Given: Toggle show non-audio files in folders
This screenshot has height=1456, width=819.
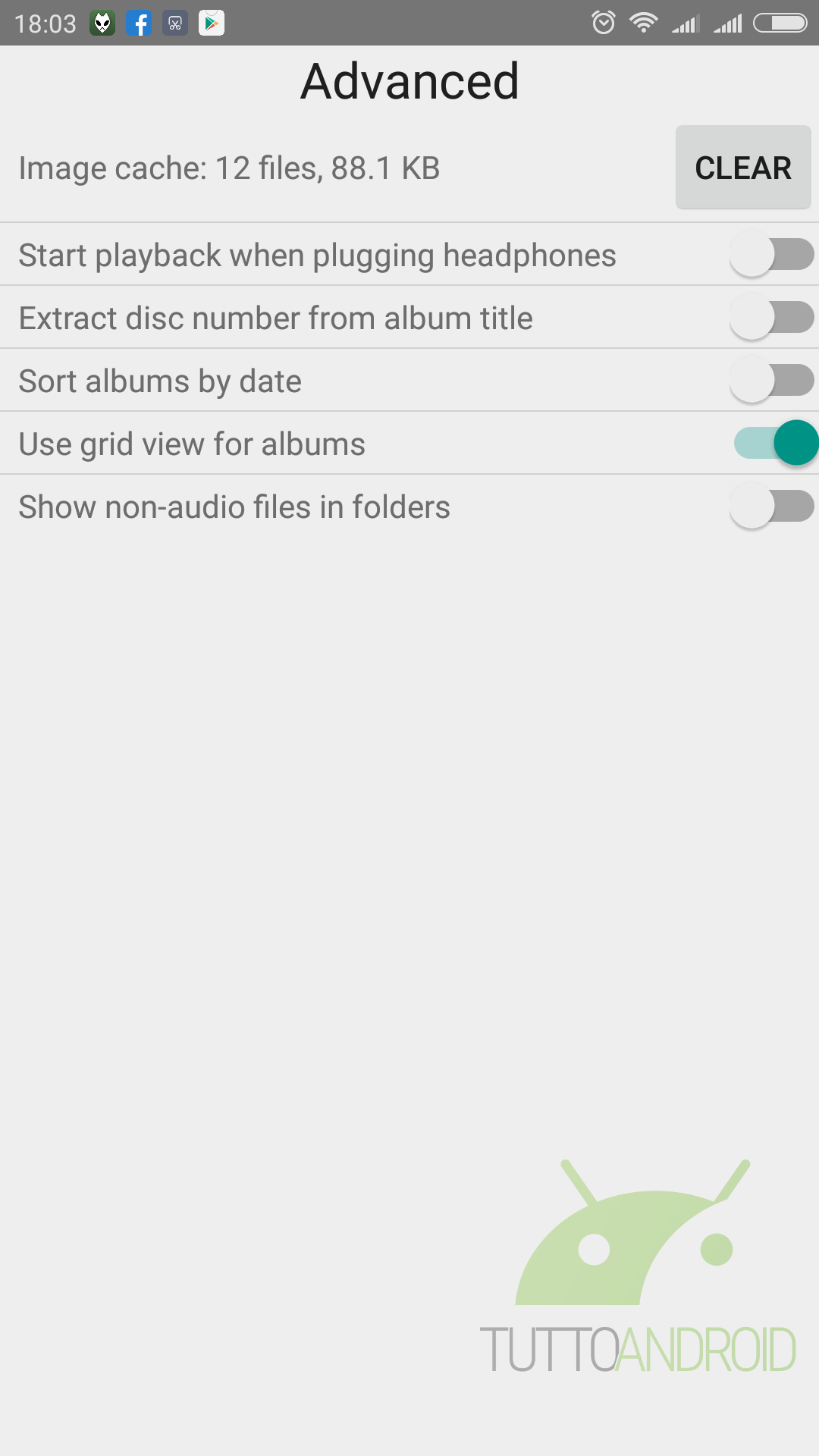Looking at the screenshot, I should click(772, 507).
